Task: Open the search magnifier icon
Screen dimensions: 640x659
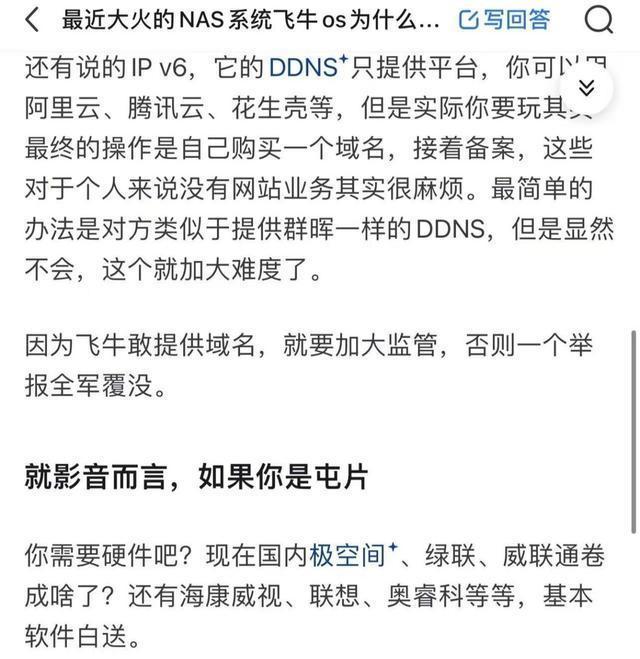Action: 598,20
